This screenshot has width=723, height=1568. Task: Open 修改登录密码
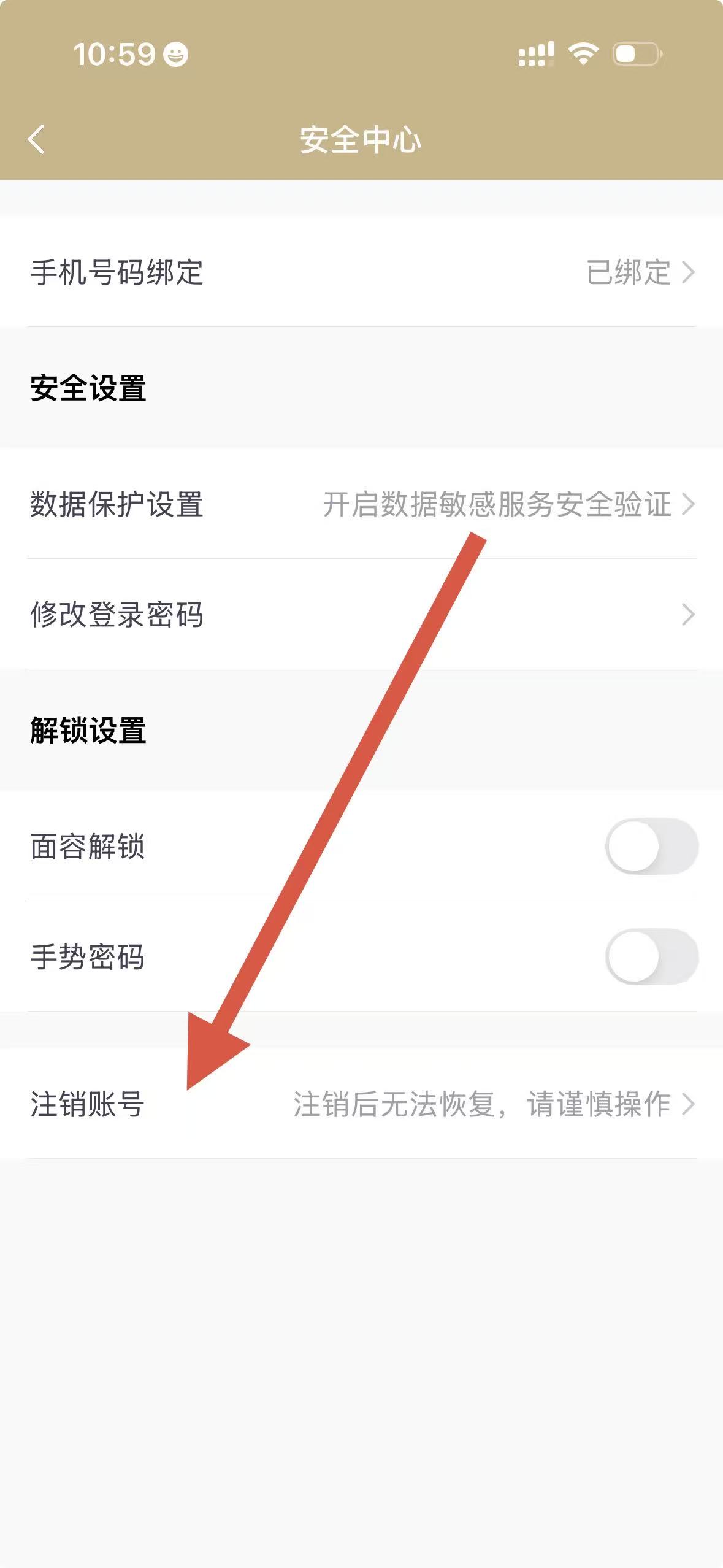point(361,614)
